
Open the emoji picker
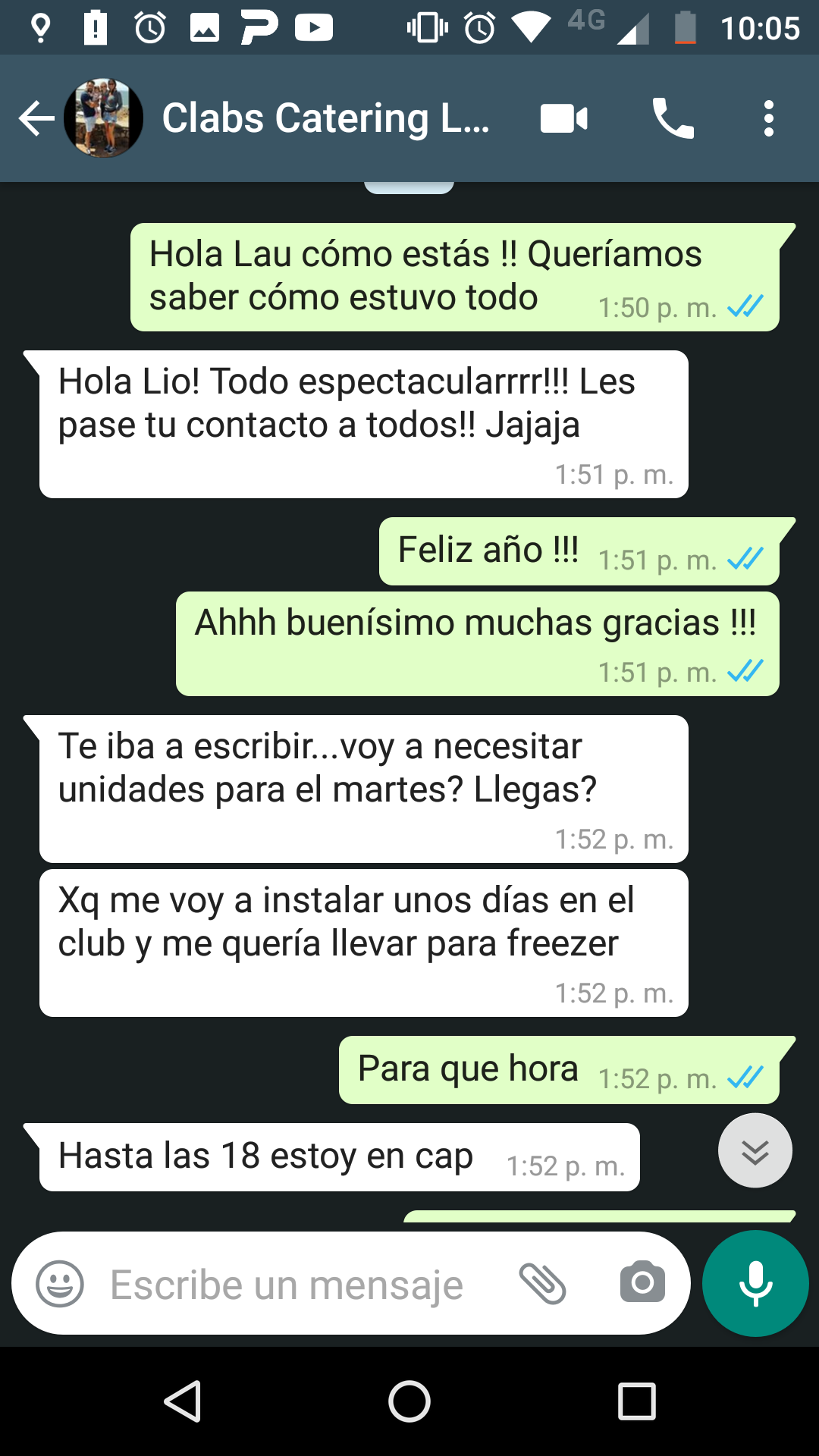click(x=60, y=1284)
